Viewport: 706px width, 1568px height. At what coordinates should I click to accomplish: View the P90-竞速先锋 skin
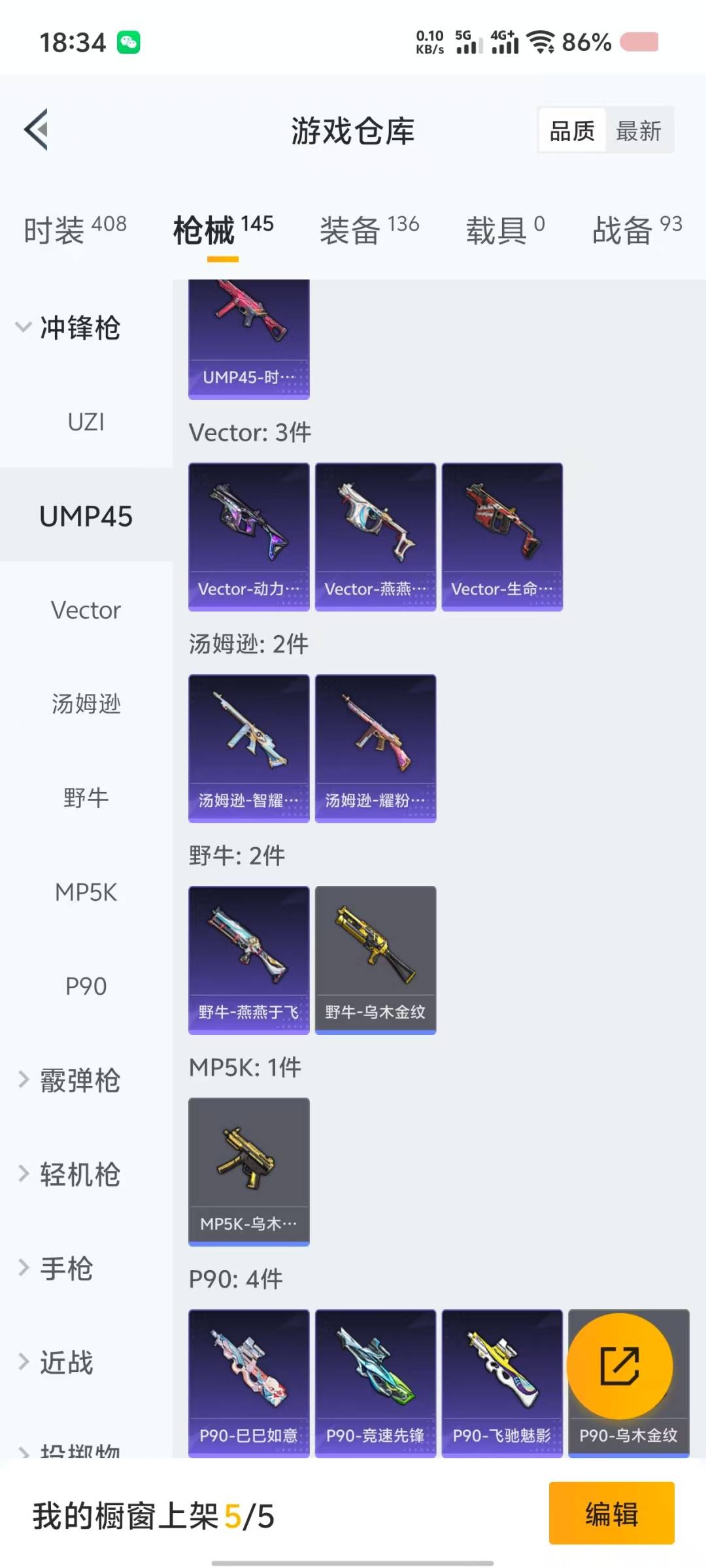pos(375,1382)
